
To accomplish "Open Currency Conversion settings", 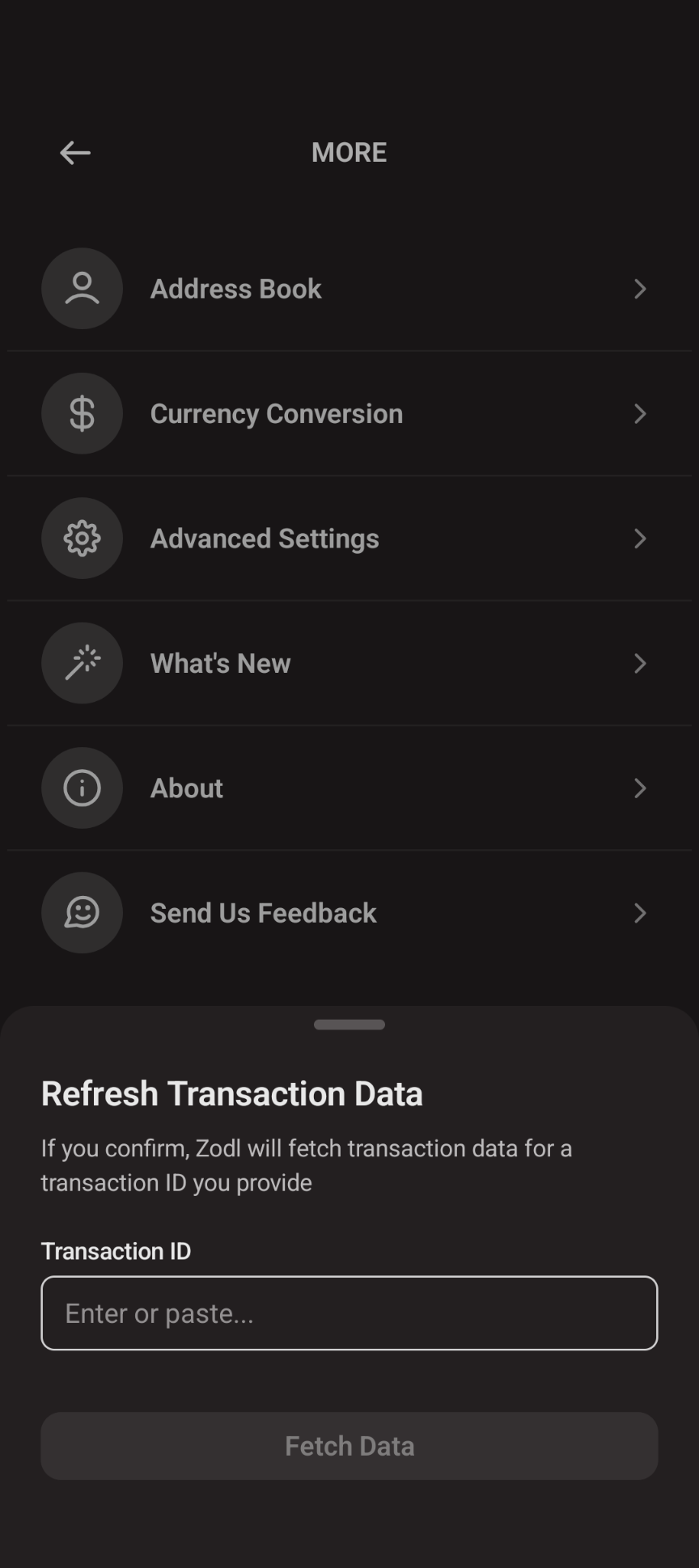I will [348, 414].
